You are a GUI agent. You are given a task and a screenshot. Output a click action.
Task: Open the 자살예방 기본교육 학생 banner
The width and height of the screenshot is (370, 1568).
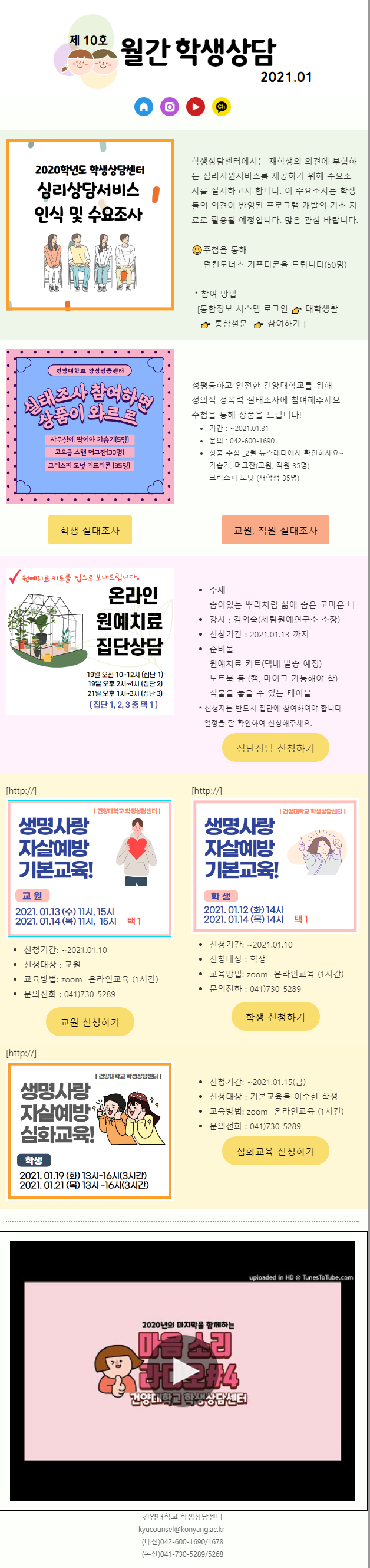click(275, 866)
